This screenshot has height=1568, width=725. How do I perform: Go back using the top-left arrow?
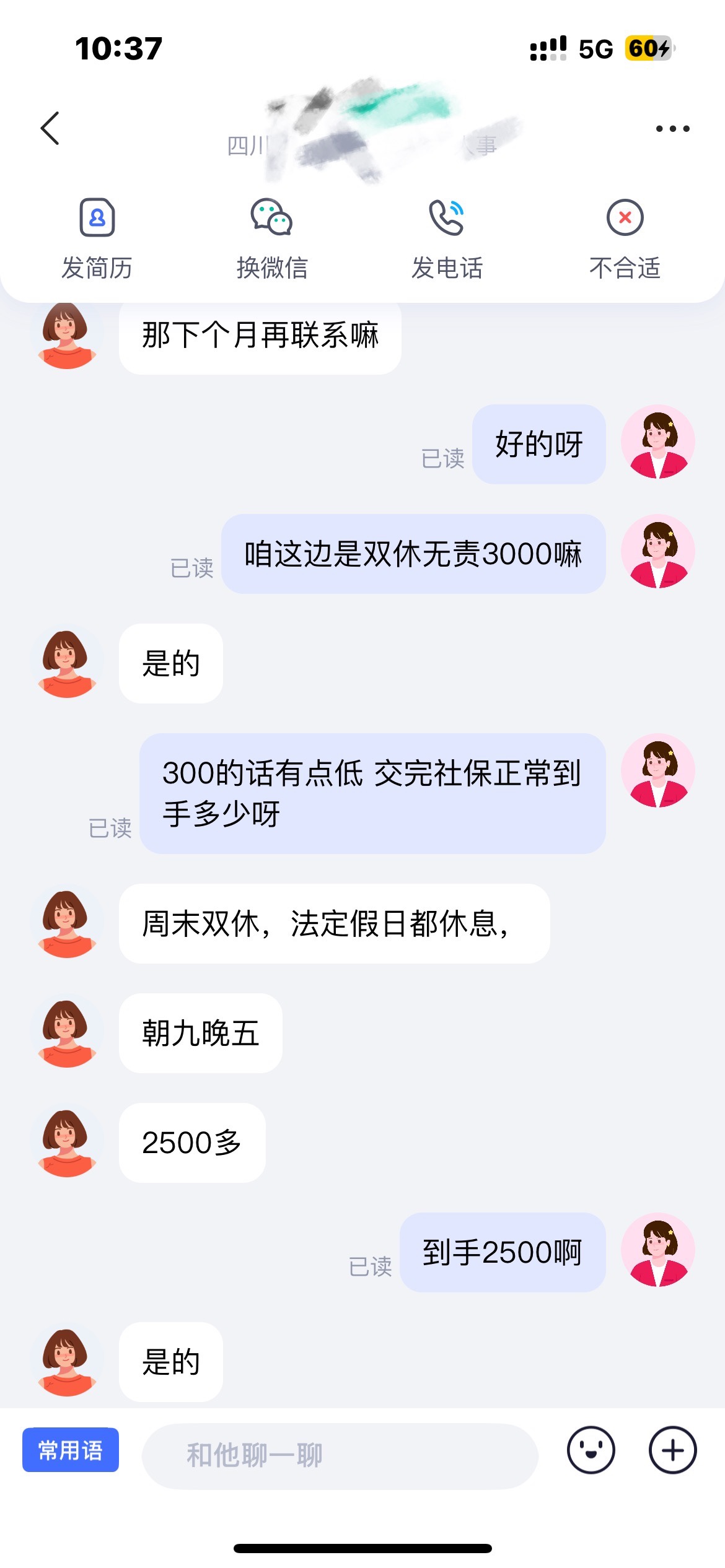tap(50, 129)
